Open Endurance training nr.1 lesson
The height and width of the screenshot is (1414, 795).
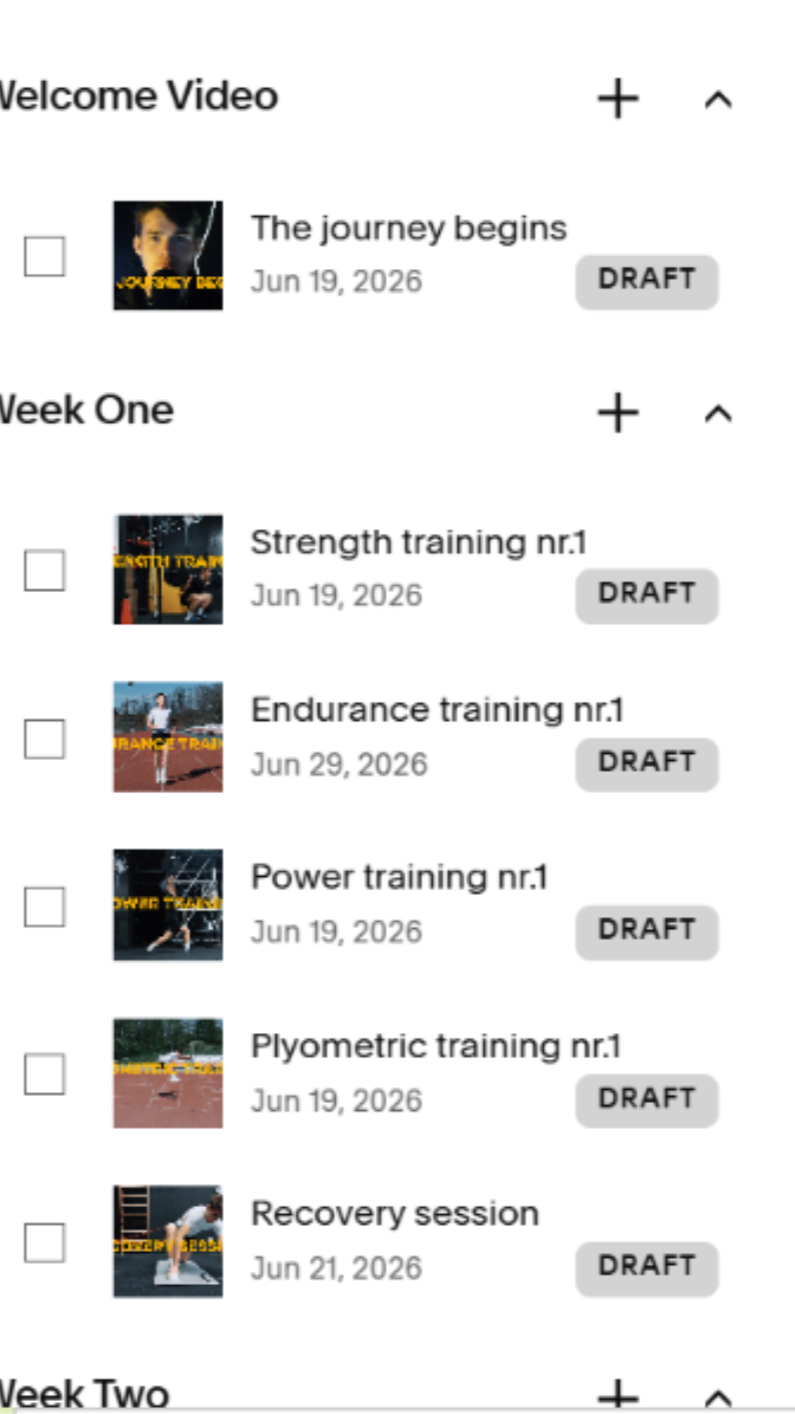(x=437, y=710)
